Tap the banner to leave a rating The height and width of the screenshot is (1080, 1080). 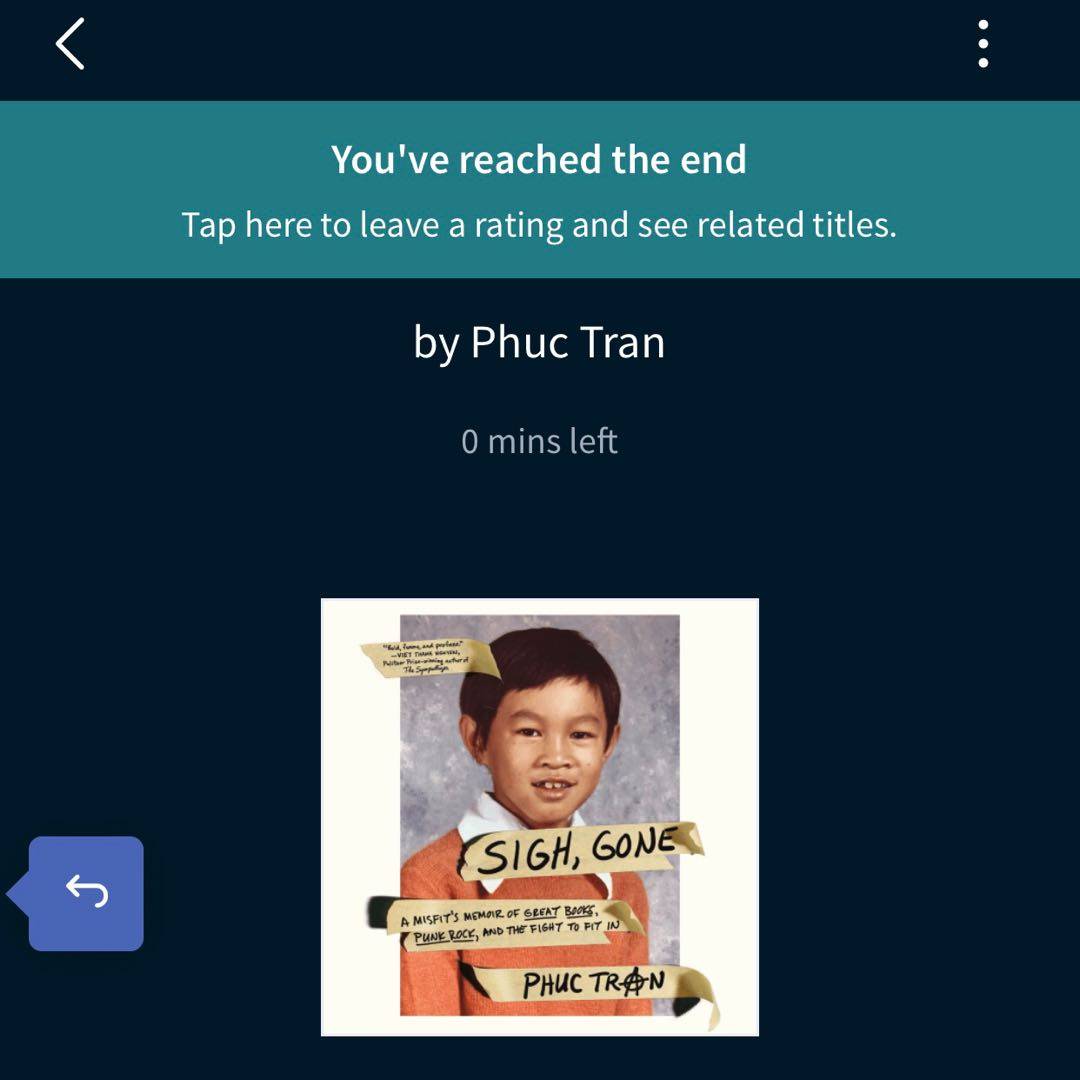(x=539, y=190)
